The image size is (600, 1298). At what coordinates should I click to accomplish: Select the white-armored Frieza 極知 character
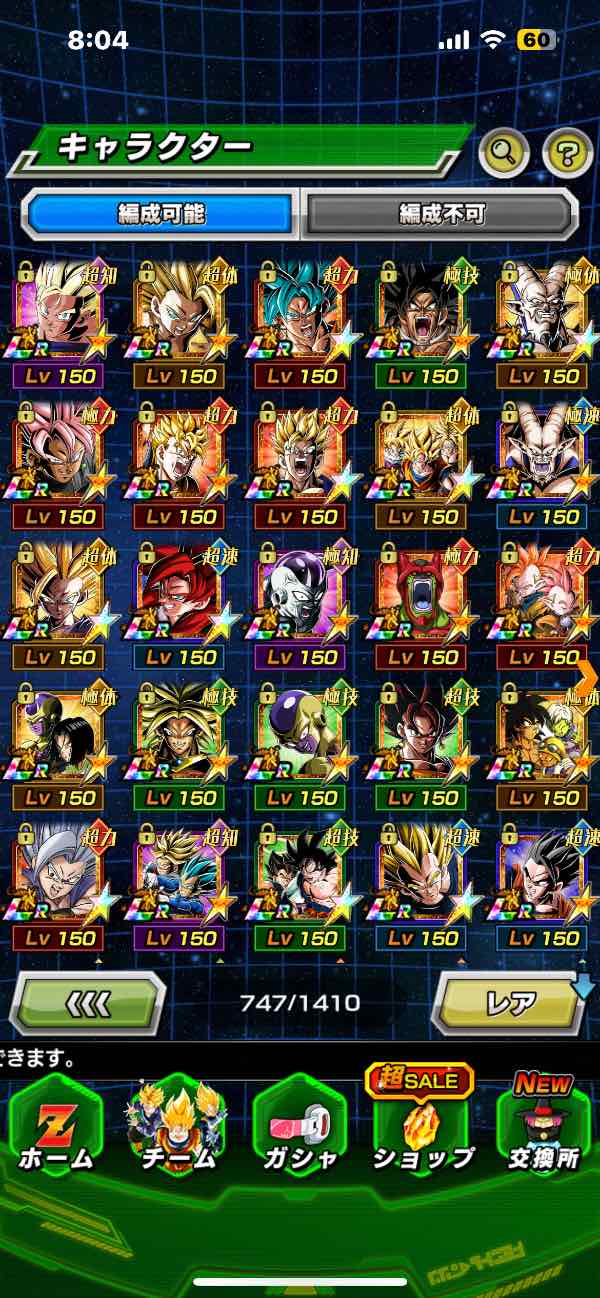(x=301, y=590)
